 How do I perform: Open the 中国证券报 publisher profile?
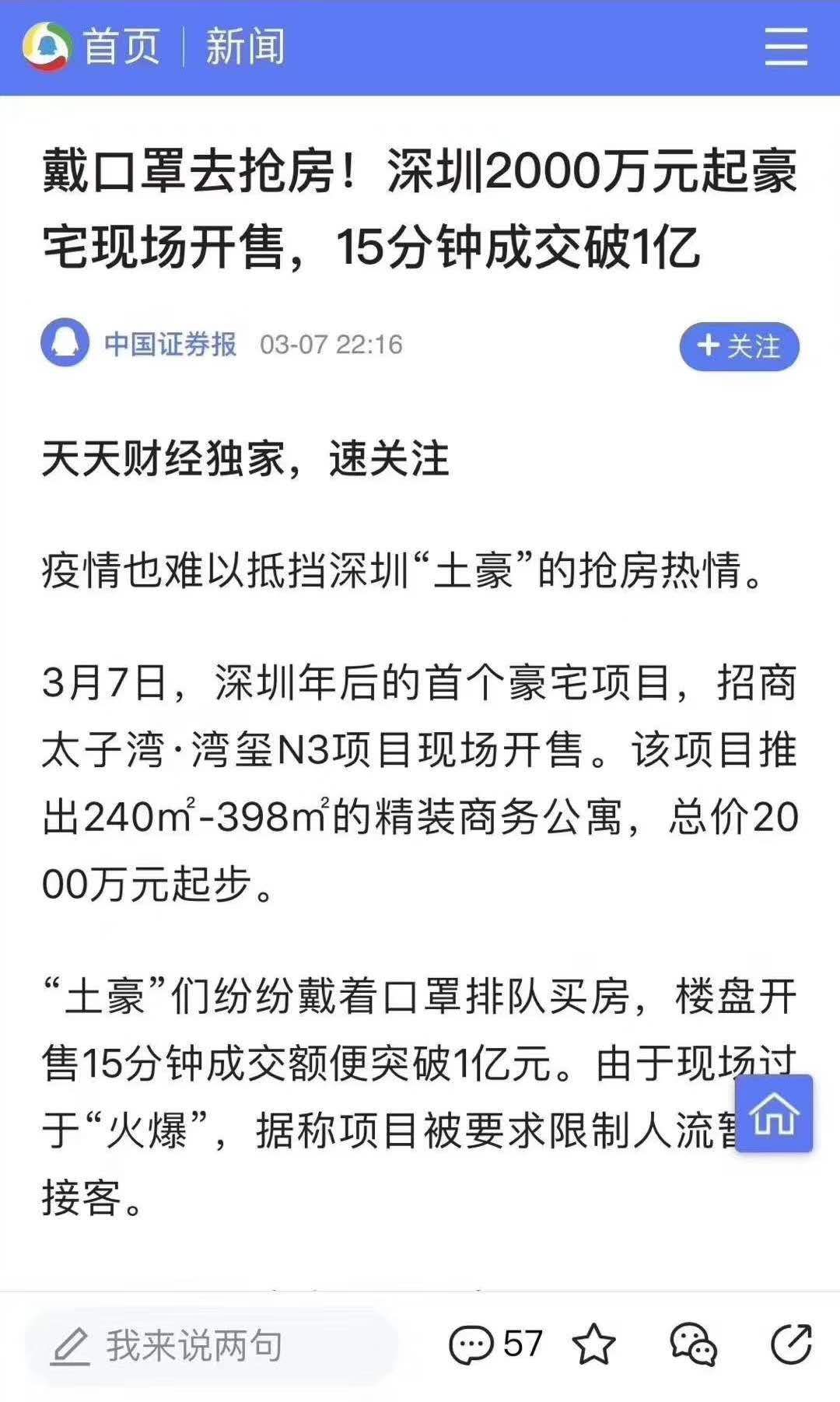[170, 344]
